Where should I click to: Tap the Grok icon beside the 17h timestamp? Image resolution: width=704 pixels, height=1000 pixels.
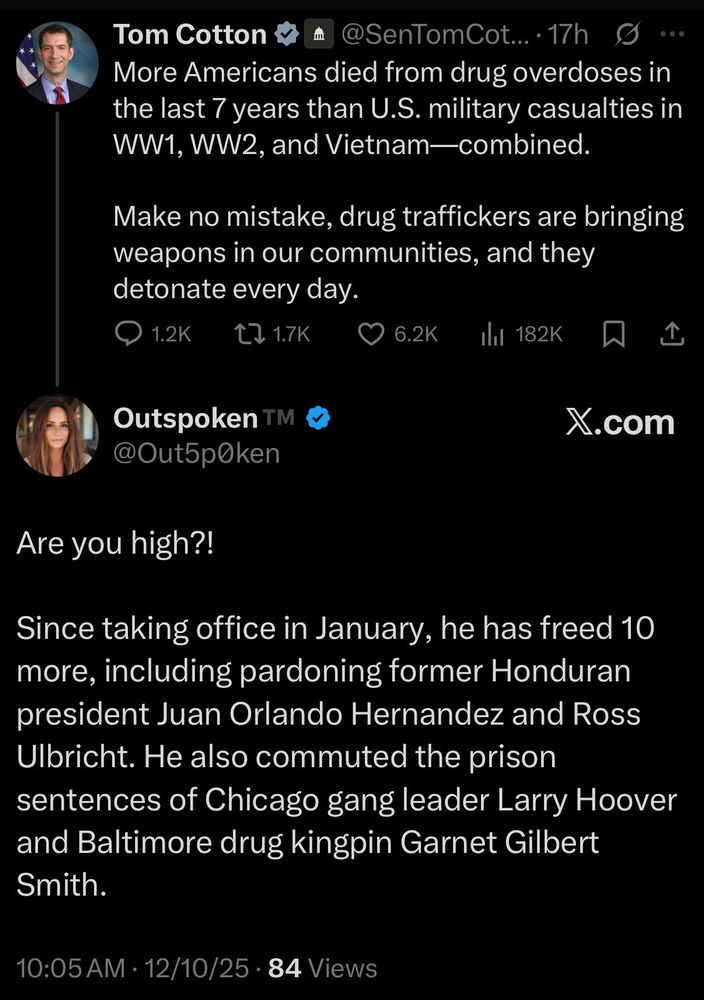click(x=626, y=34)
